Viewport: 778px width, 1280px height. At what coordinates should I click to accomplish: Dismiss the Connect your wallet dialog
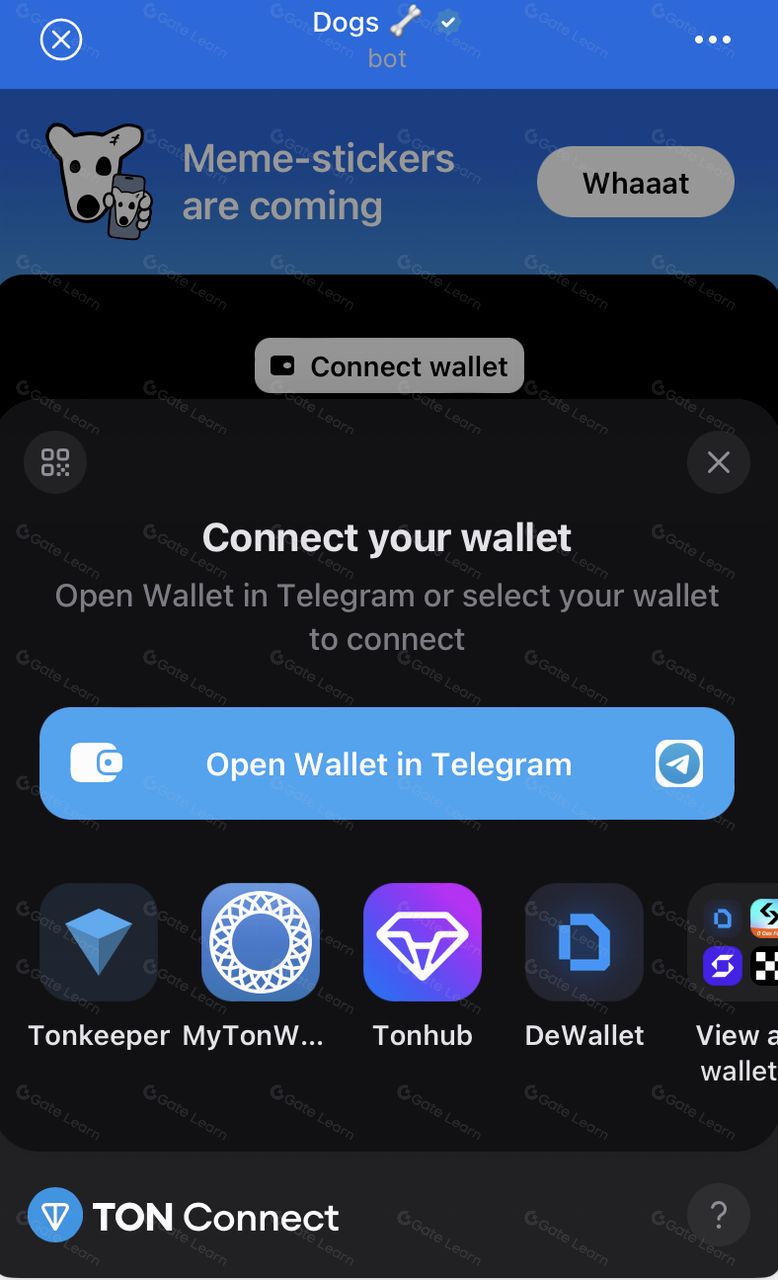coord(718,462)
